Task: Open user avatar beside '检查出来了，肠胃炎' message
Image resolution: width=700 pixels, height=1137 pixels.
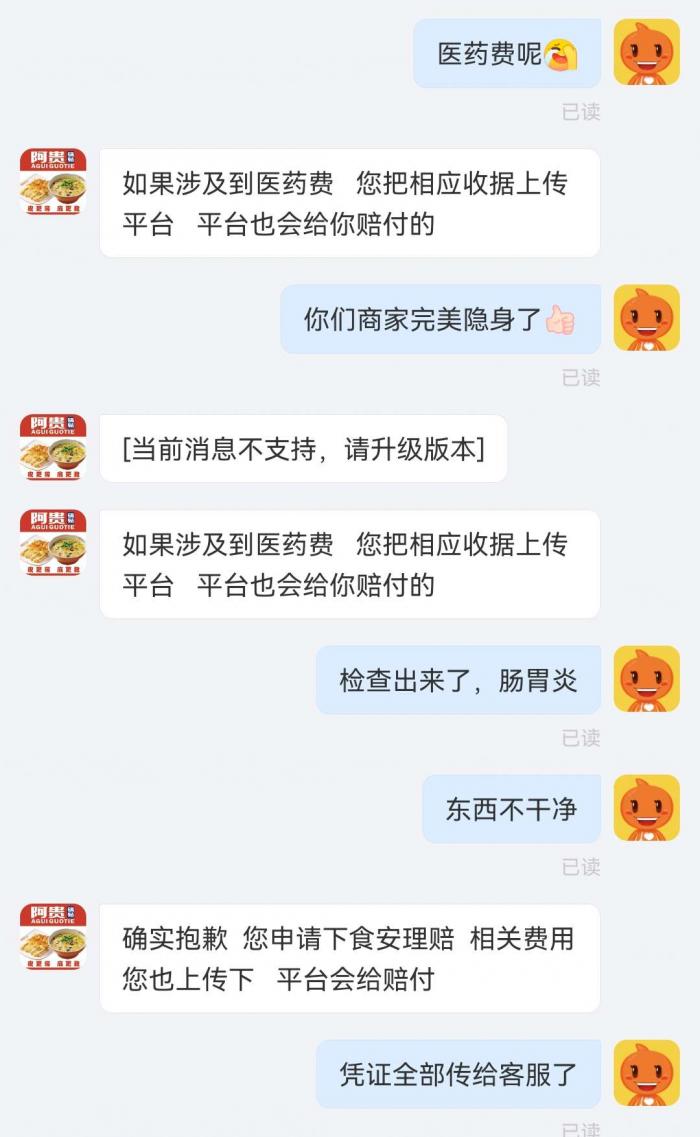Action: point(646,679)
